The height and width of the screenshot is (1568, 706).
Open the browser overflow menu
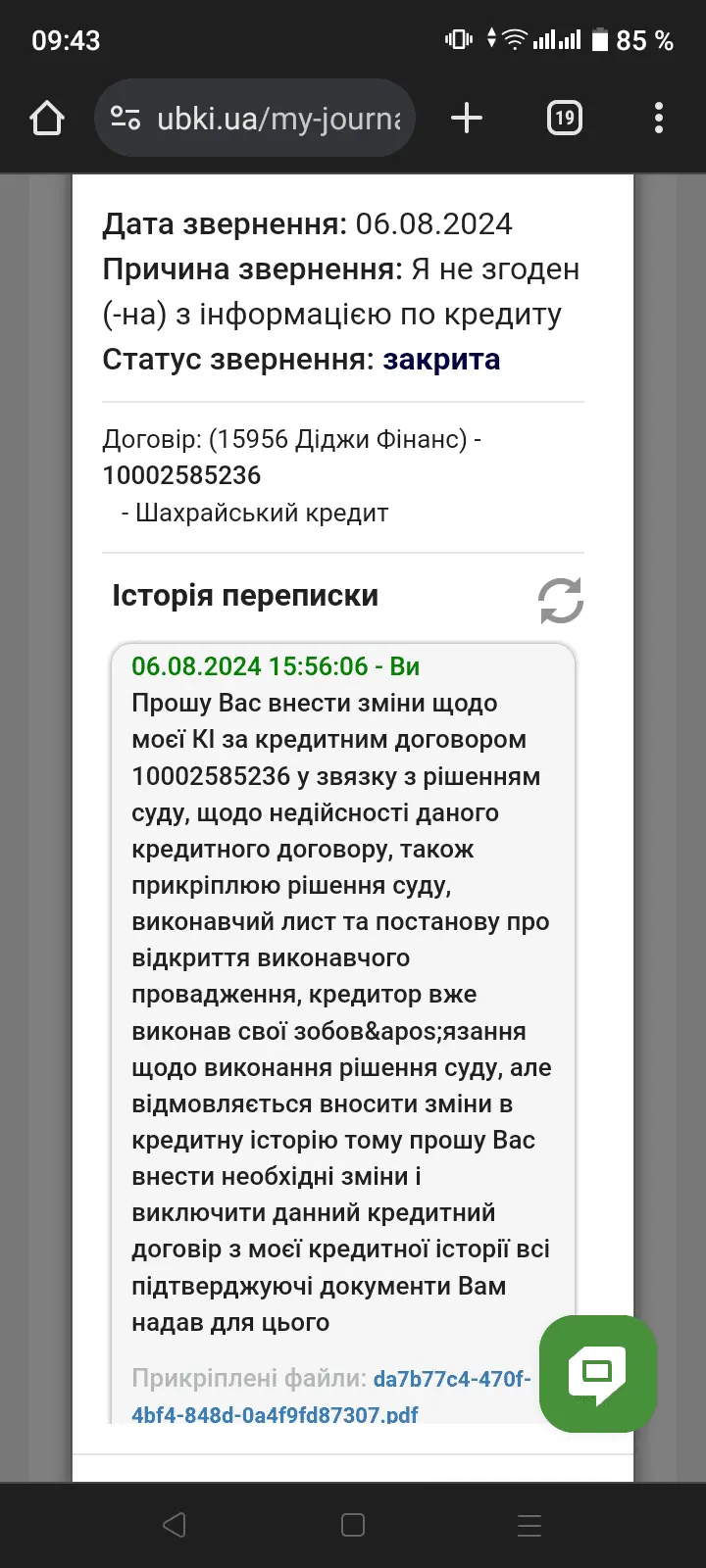click(658, 119)
